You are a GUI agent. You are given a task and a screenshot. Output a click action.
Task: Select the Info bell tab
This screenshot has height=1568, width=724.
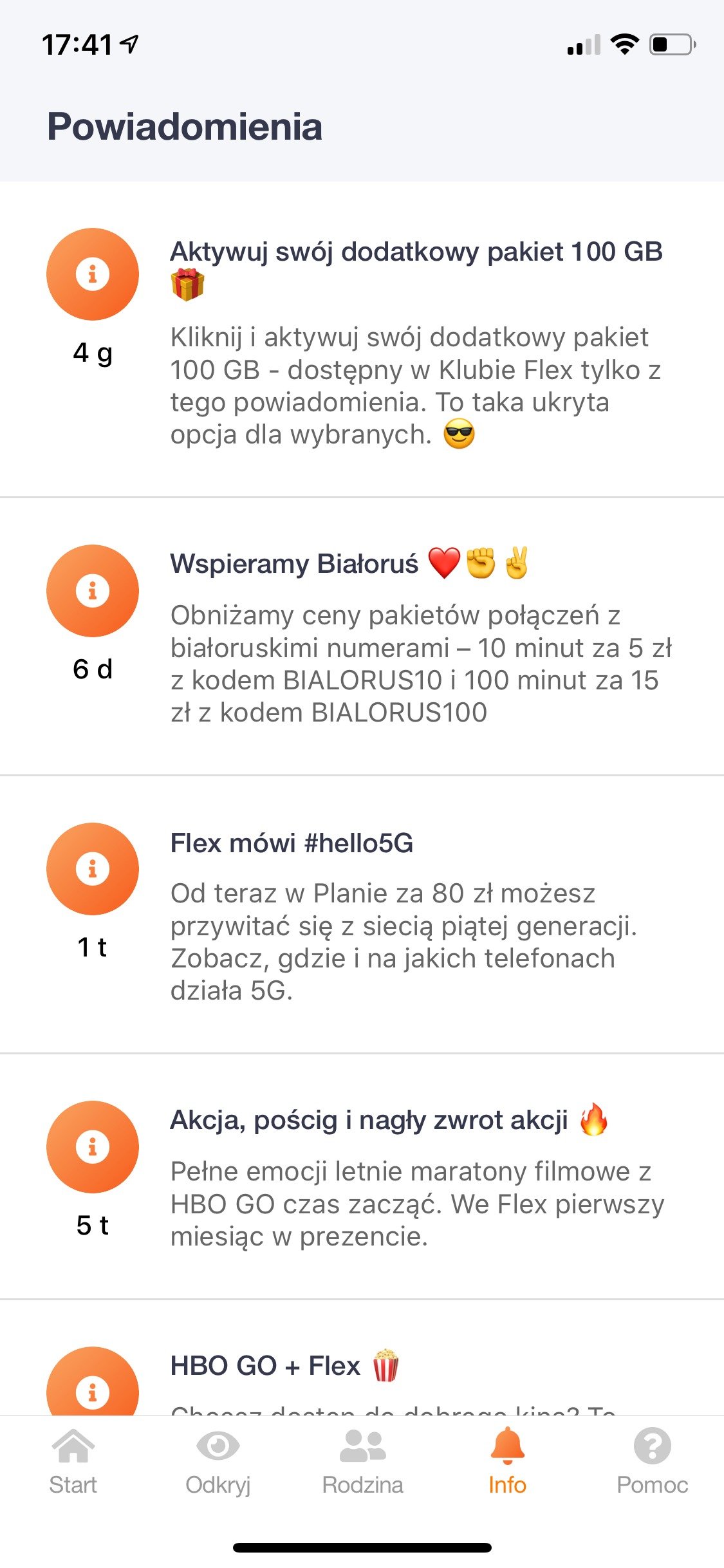(x=507, y=1462)
